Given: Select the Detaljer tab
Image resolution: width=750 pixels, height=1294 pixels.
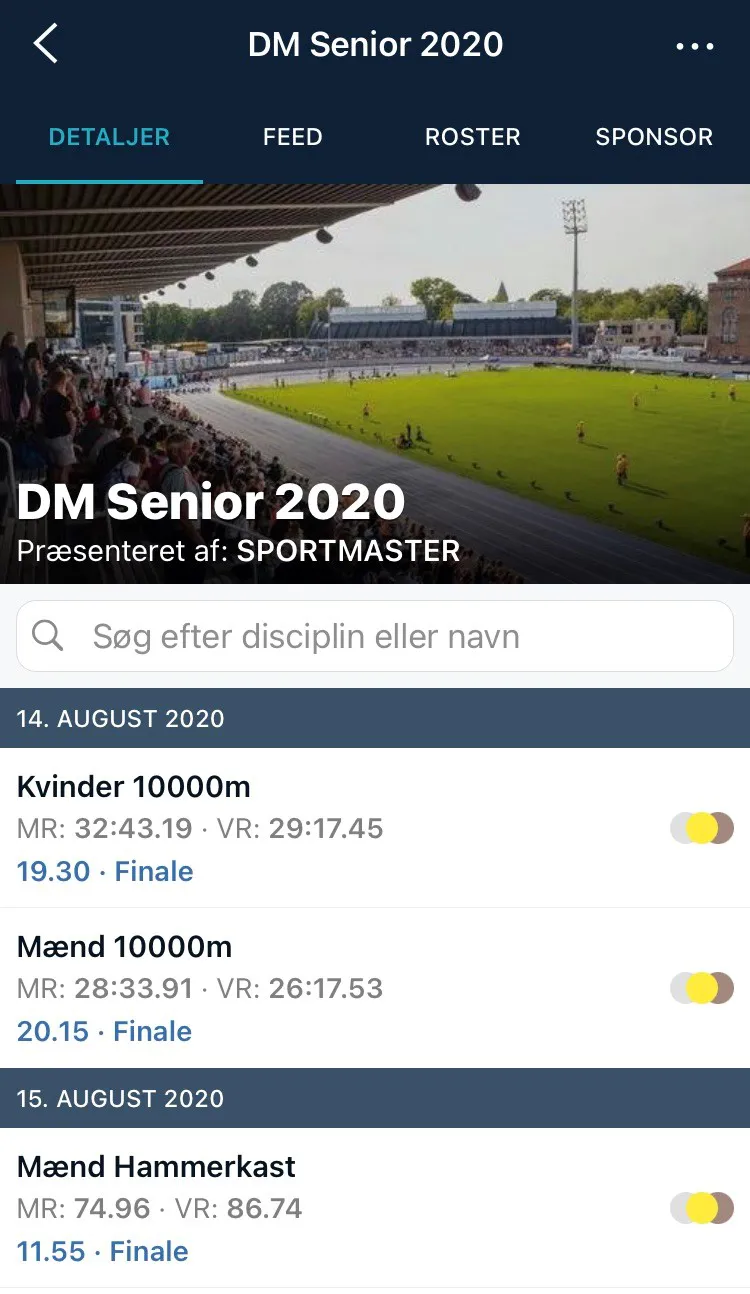Looking at the screenshot, I should coord(109,137).
